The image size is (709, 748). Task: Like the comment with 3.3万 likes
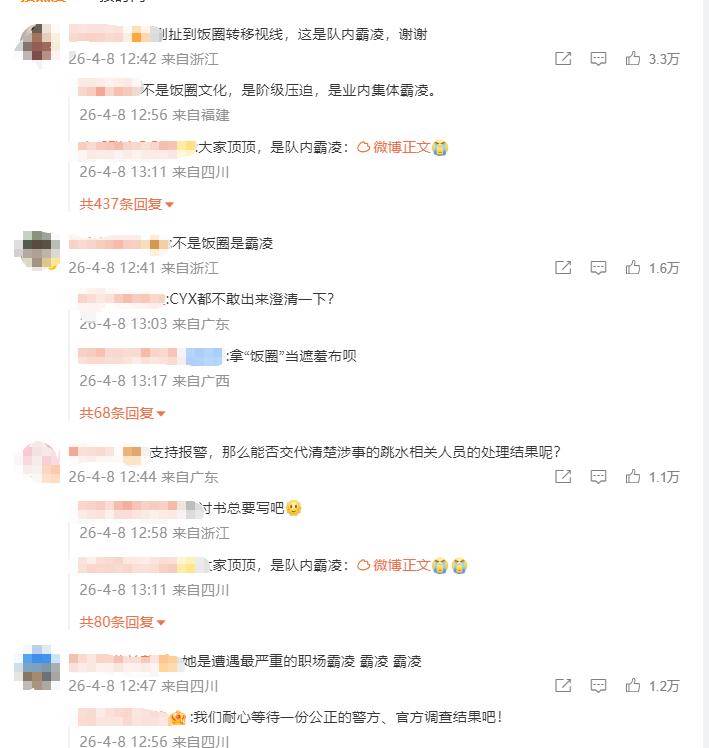tap(632, 59)
